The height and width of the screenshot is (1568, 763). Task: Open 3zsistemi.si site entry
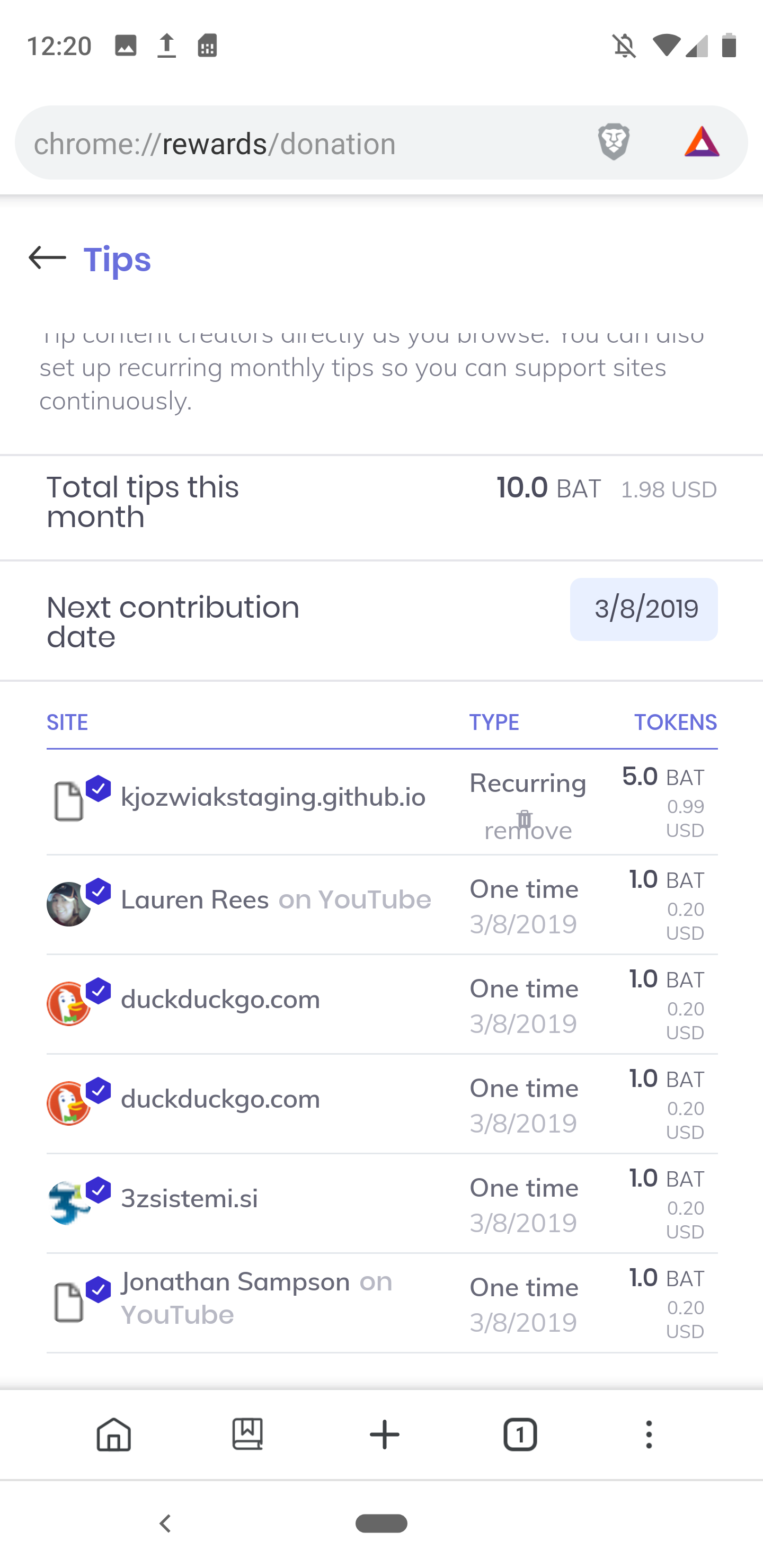(189, 1198)
